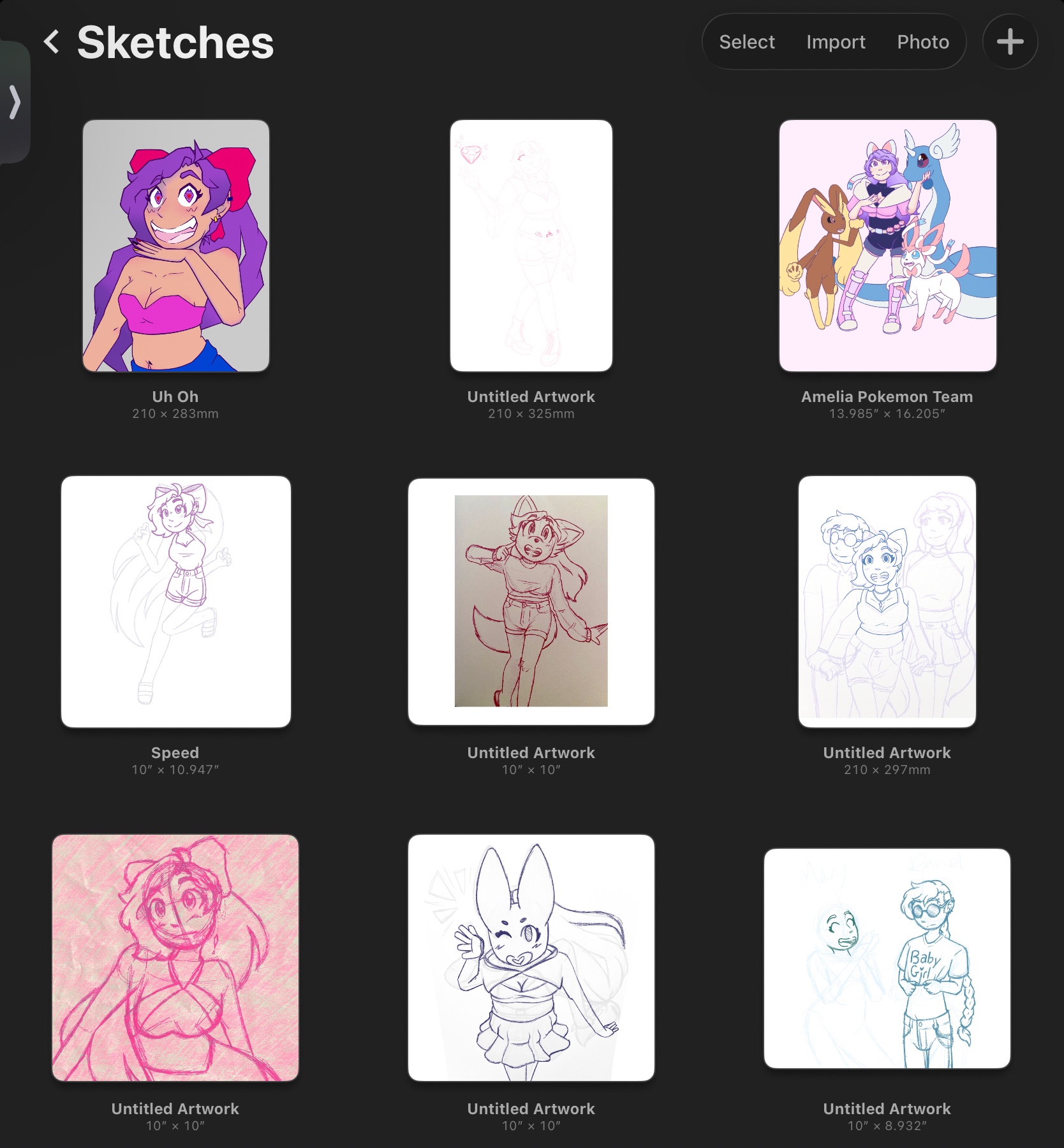Go back from the Sketches stack

(52, 42)
